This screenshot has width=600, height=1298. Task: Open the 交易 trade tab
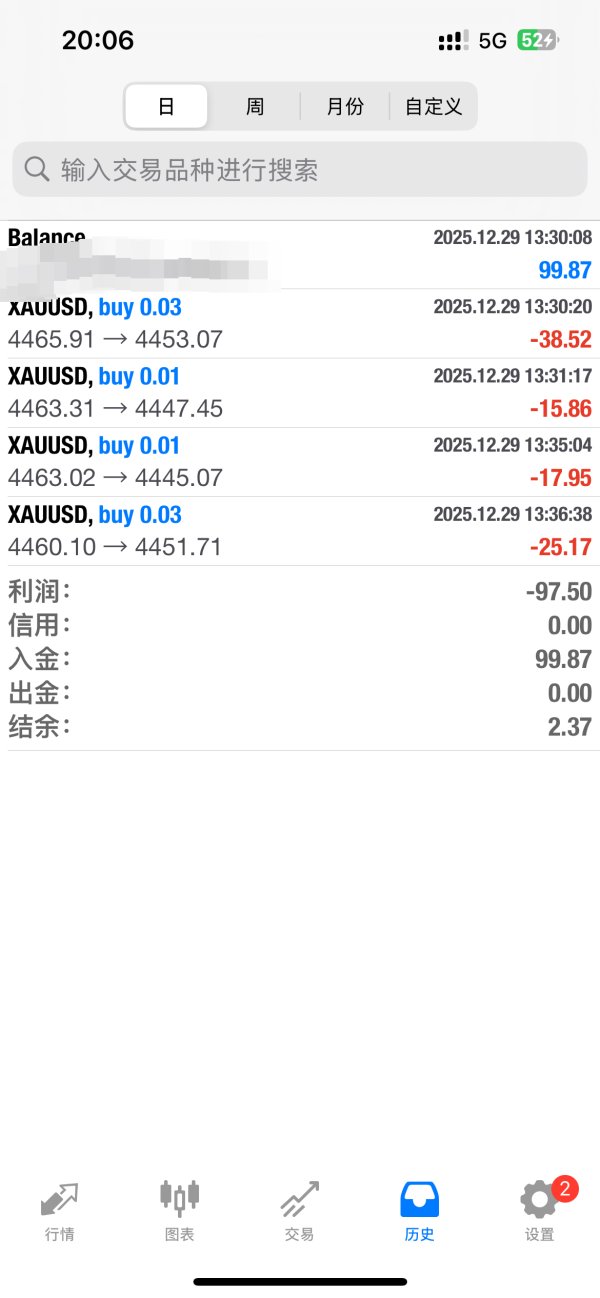[x=300, y=1210]
